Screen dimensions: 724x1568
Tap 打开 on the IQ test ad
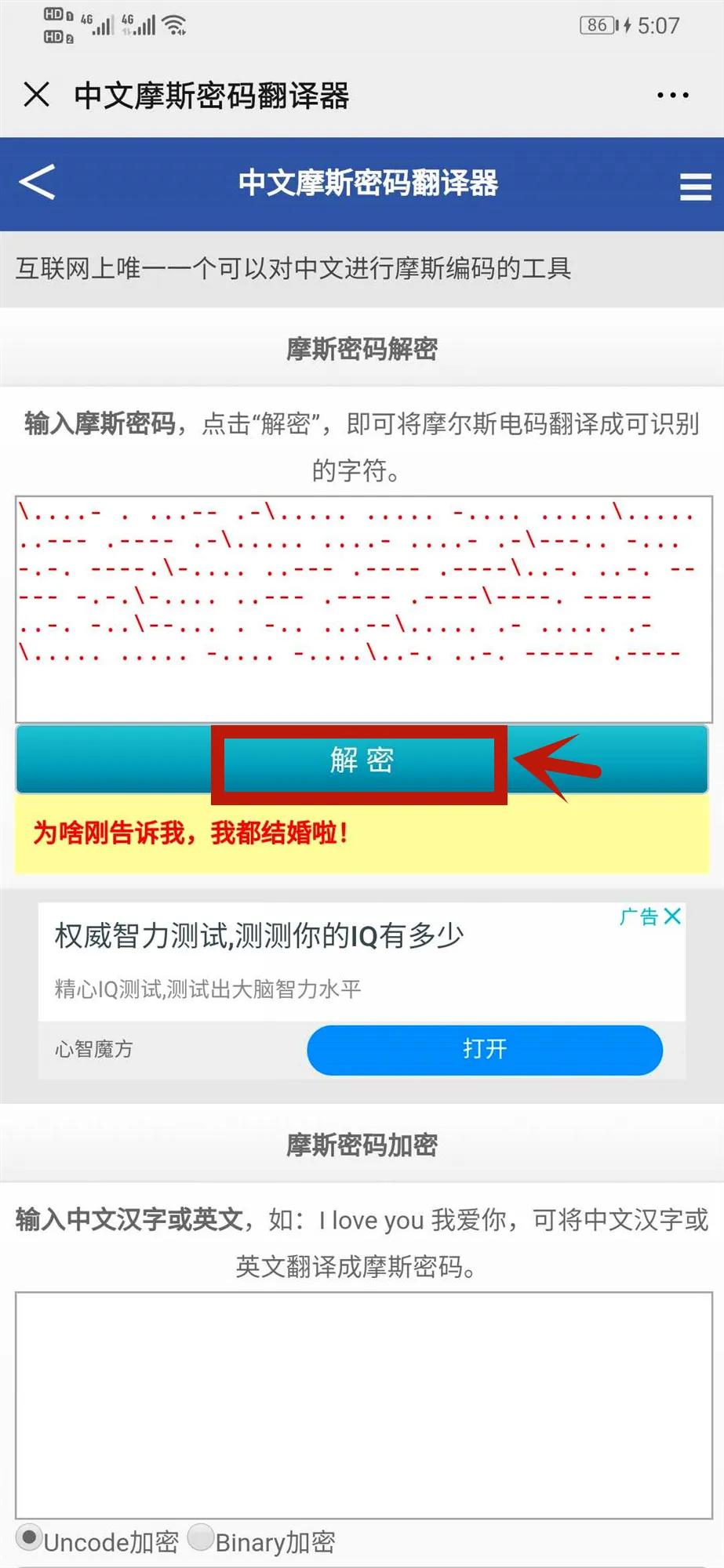point(484,1049)
